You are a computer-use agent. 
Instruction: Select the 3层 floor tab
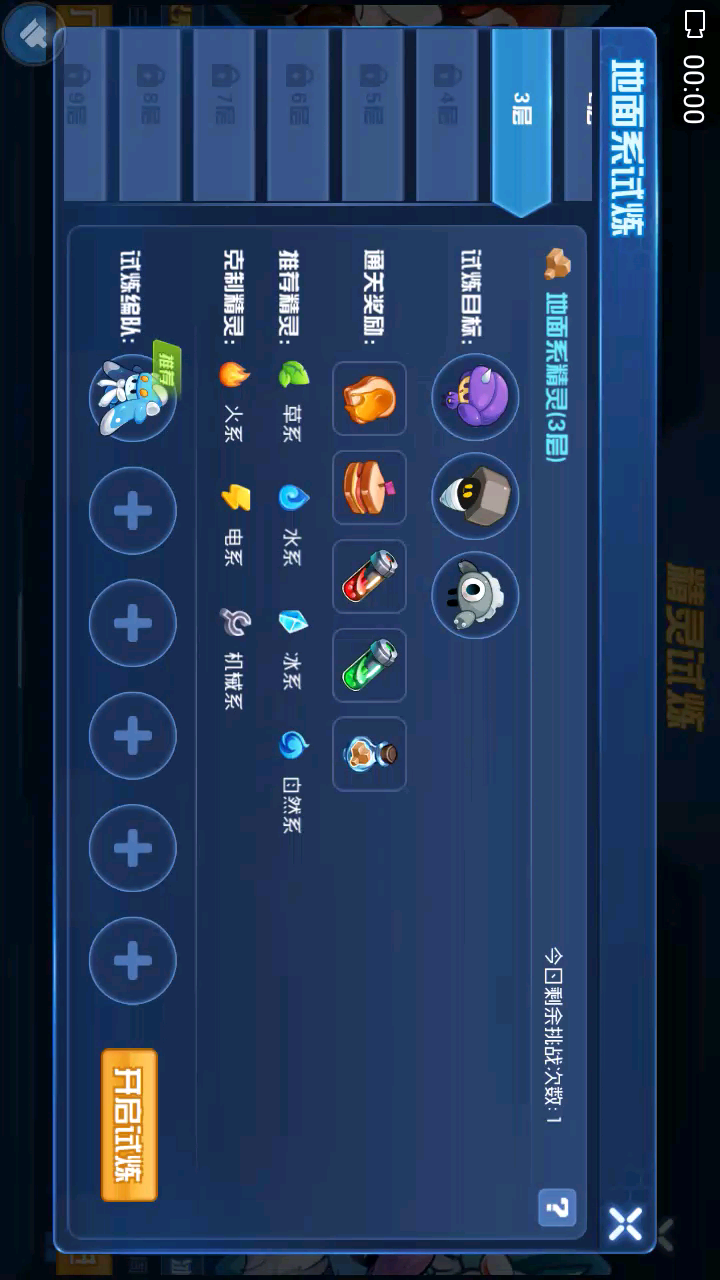coord(521,115)
